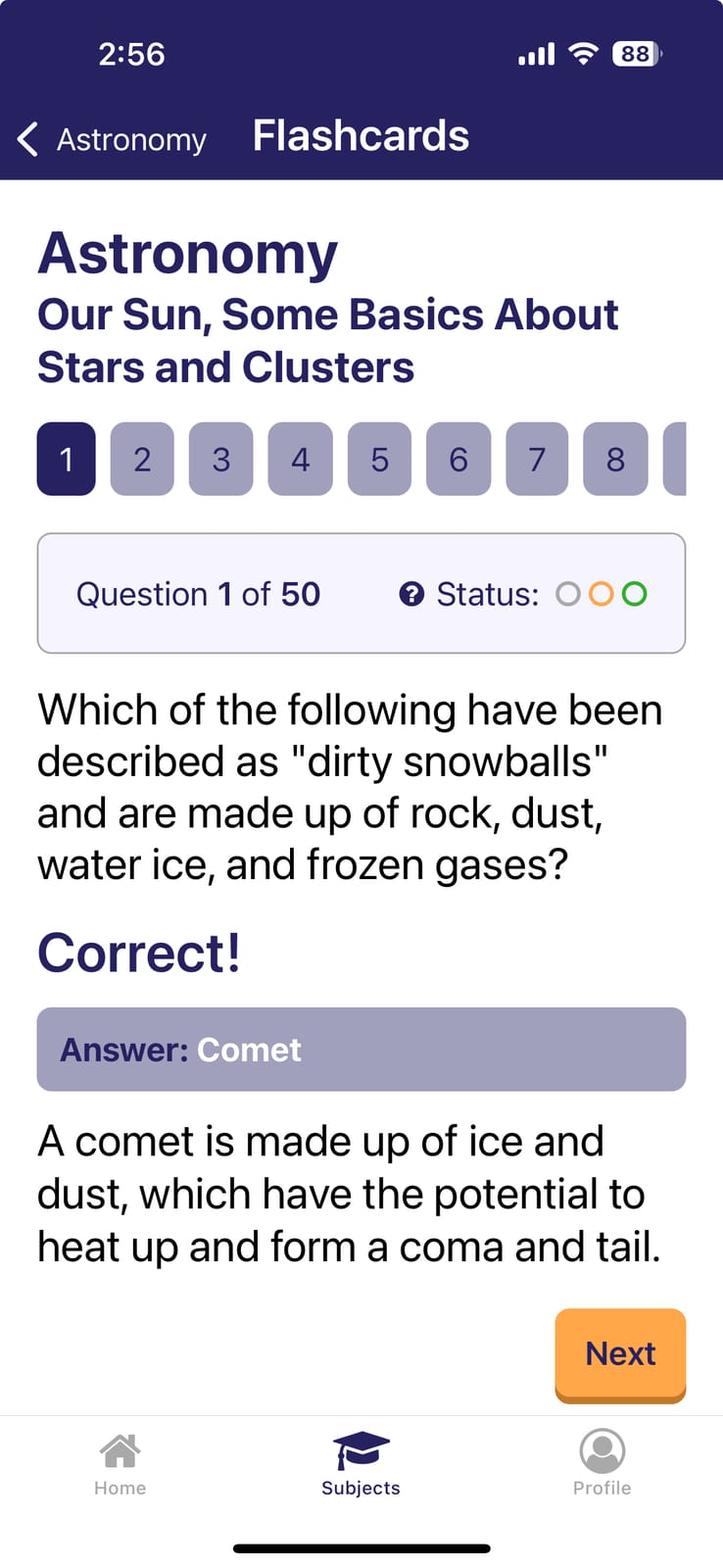The image size is (723, 1568).
Task: Open flashcard number 8
Action: pos(615,459)
